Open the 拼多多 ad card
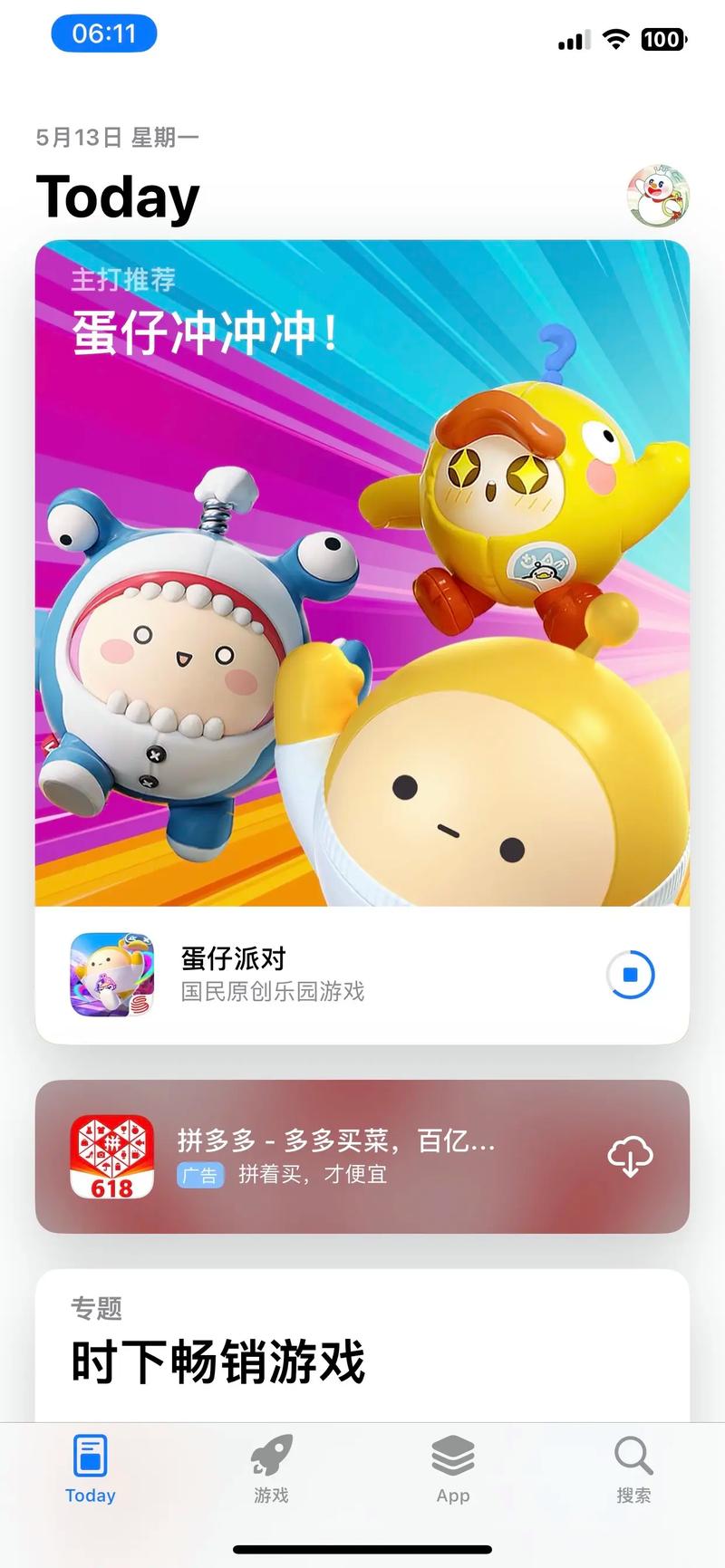725x1568 pixels. (x=362, y=1157)
